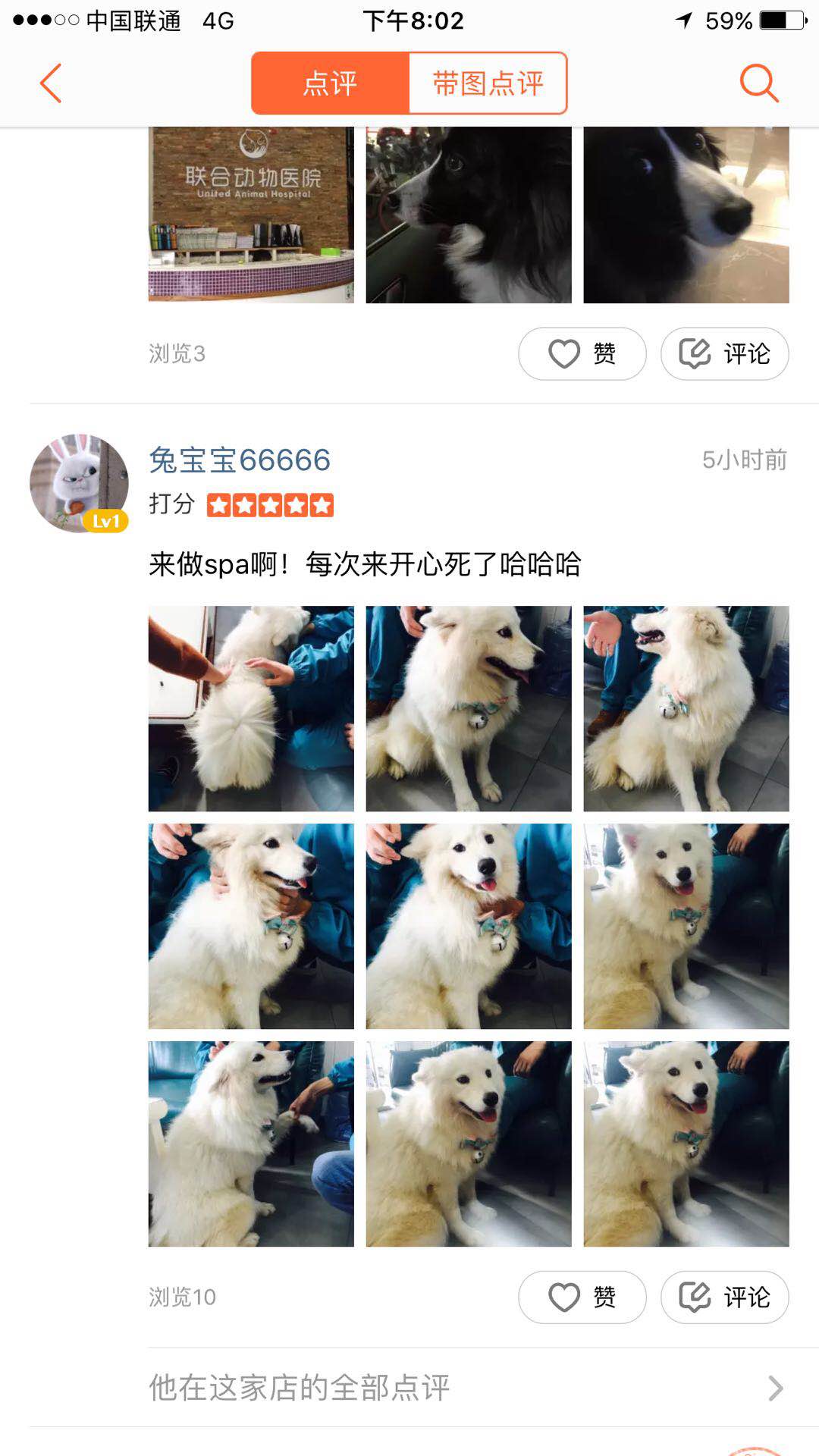The width and height of the screenshot is (819, 1456).
Task: Open the search magnifier icon
Action: pos(758,83)
